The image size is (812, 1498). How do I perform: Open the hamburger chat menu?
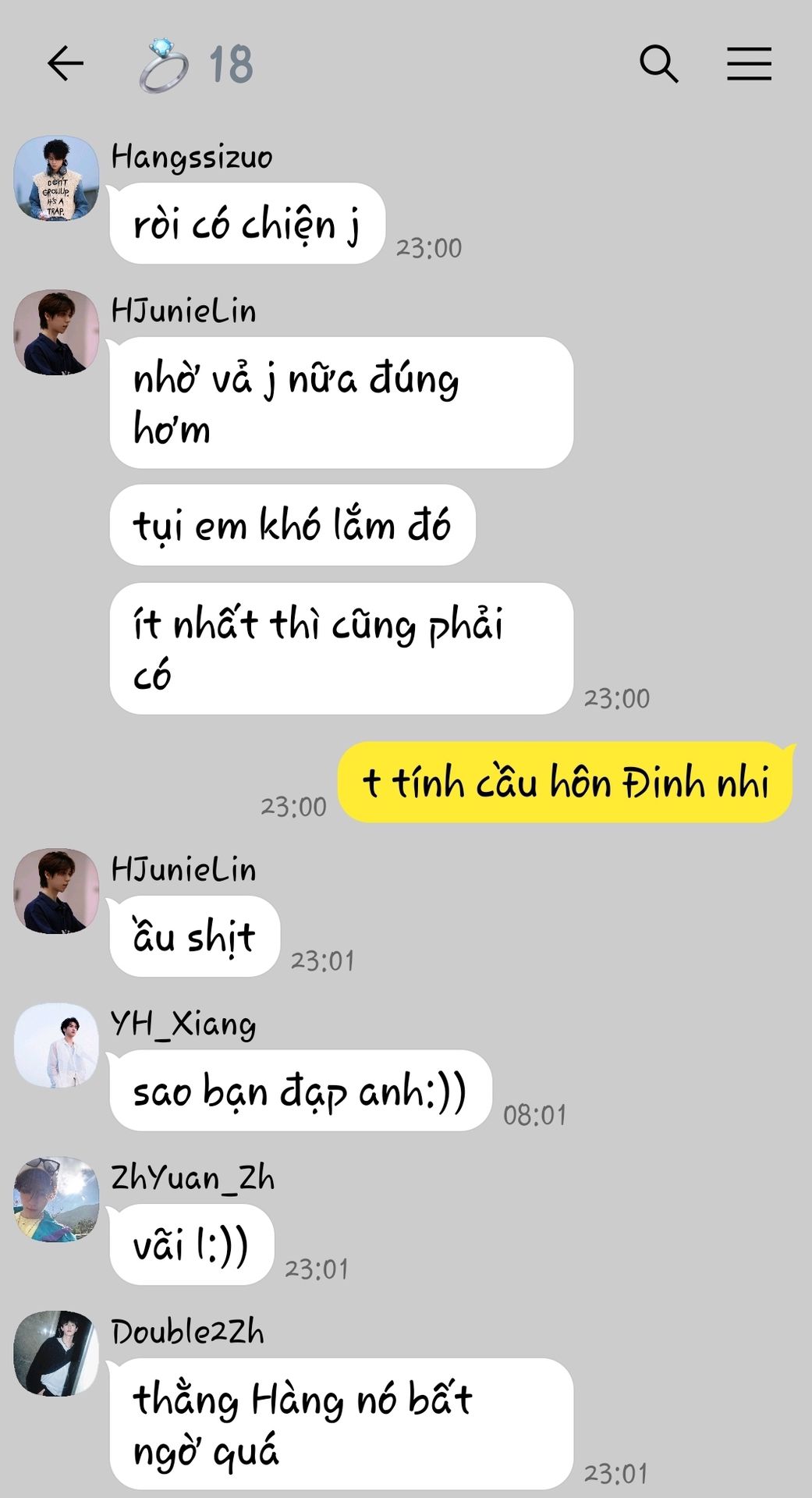point(749,63)
